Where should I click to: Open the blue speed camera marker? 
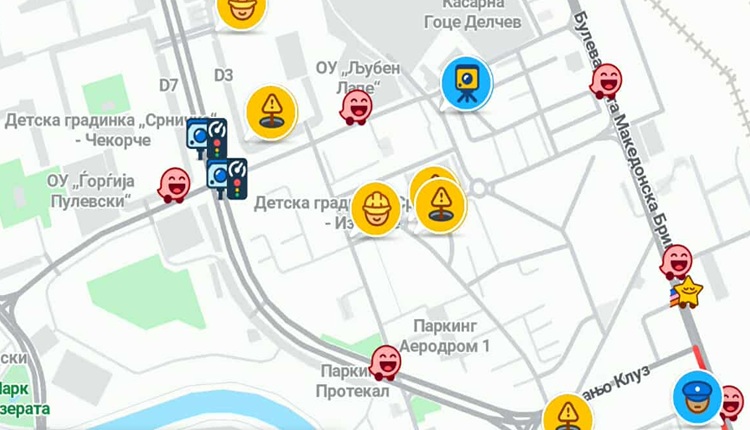466,82
